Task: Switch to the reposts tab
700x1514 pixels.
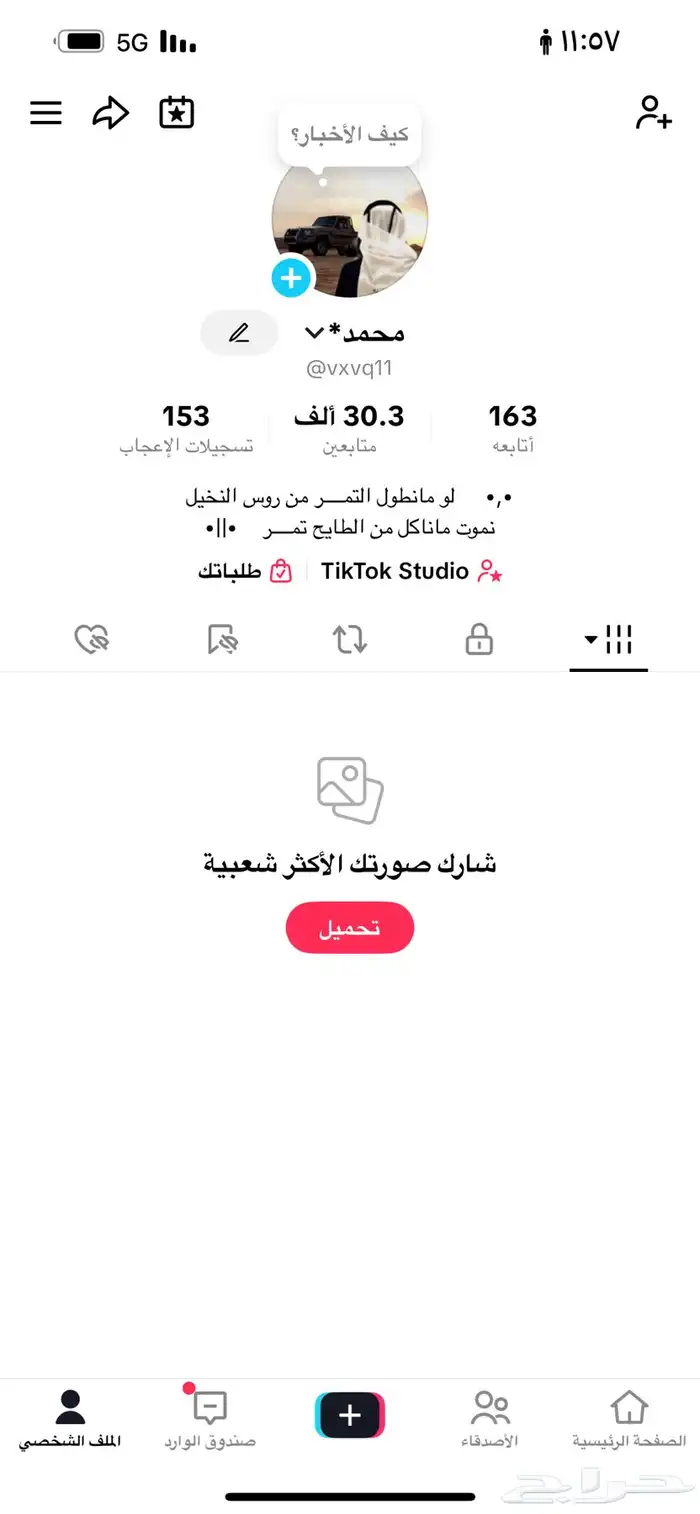Action: click(x=350, y=640)
